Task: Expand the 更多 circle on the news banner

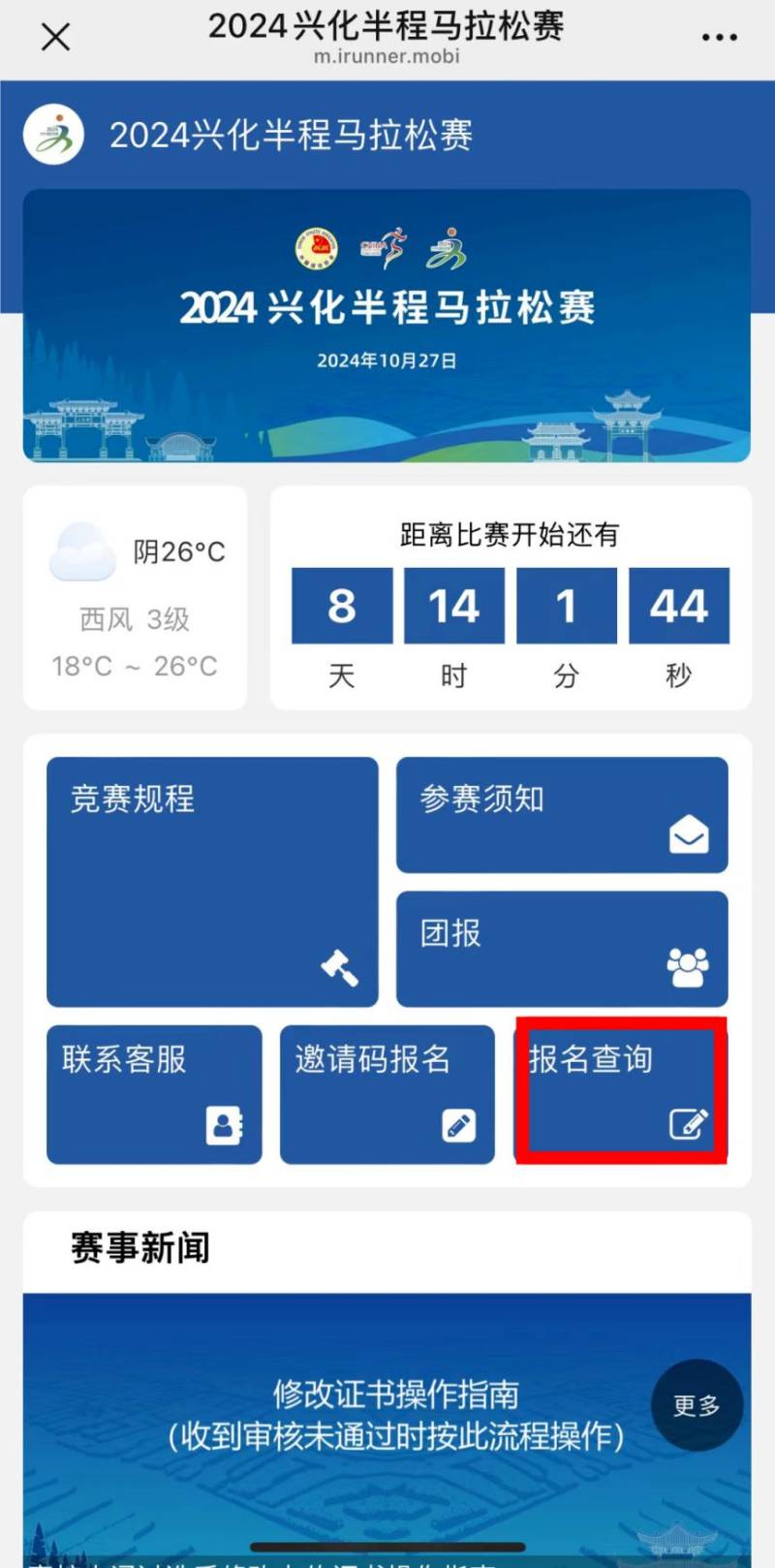Action: pyautogui.click(x=696, y=1407)
